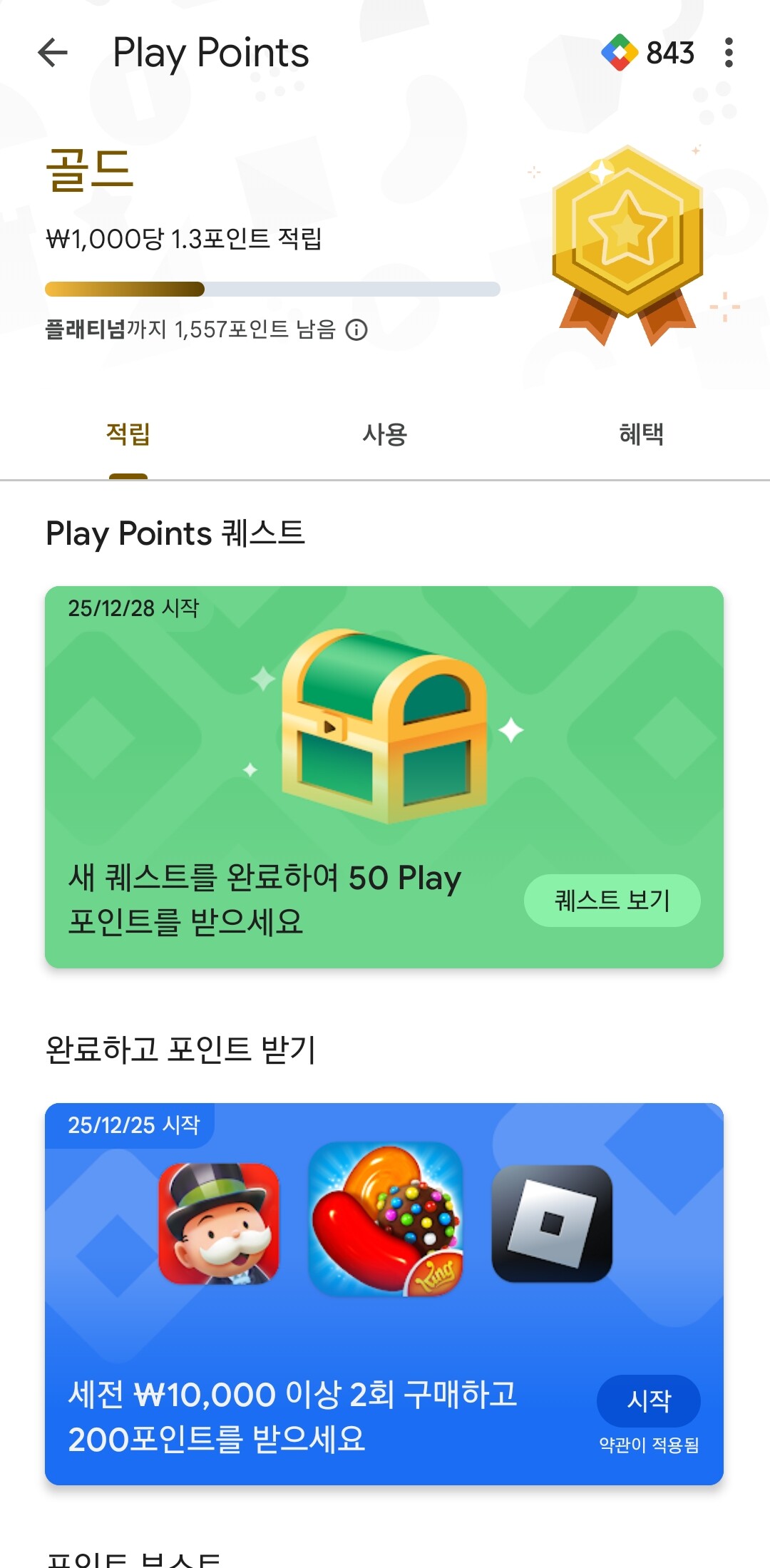
Task: Open the 혜택 tab
Action: point(641,434)
